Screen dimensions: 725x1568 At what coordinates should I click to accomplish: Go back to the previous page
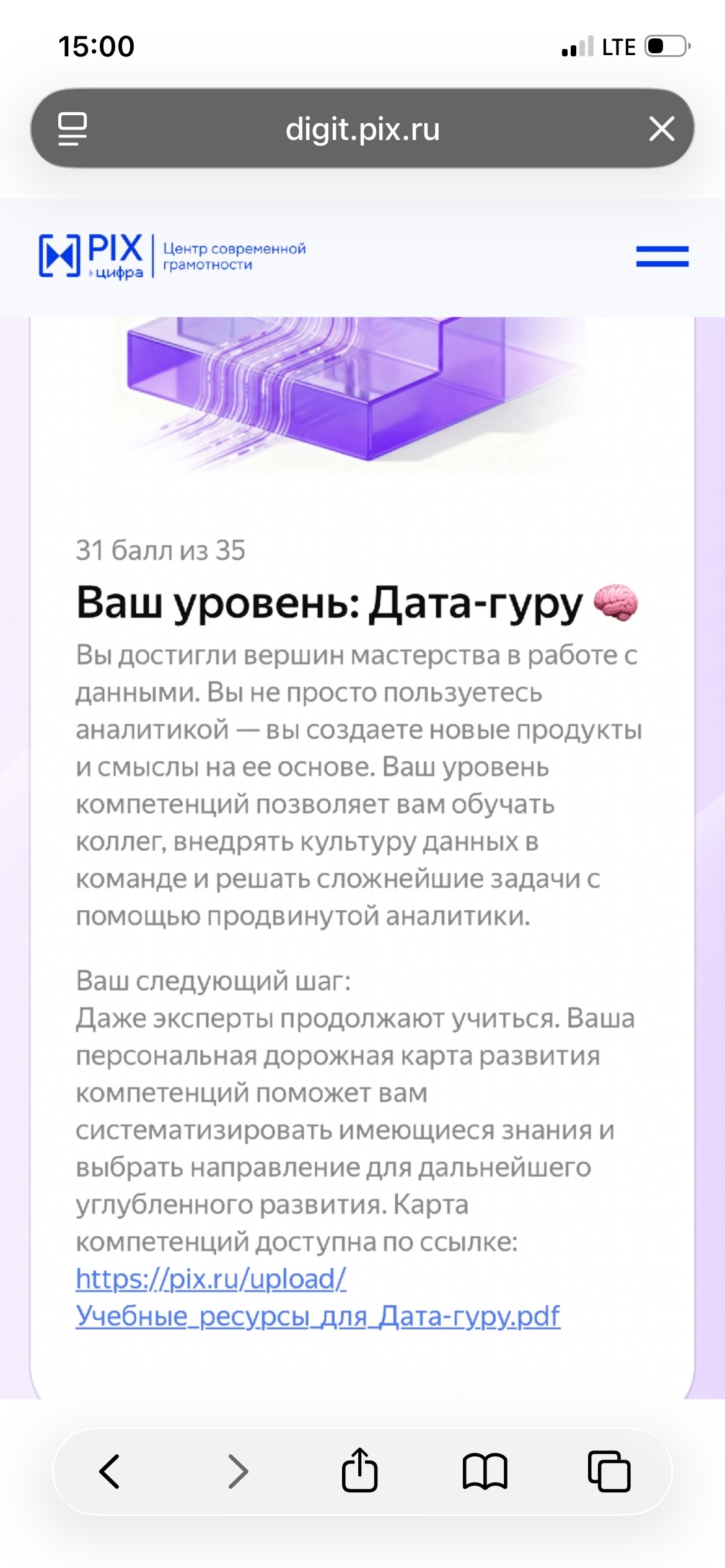click(110, 1471)
